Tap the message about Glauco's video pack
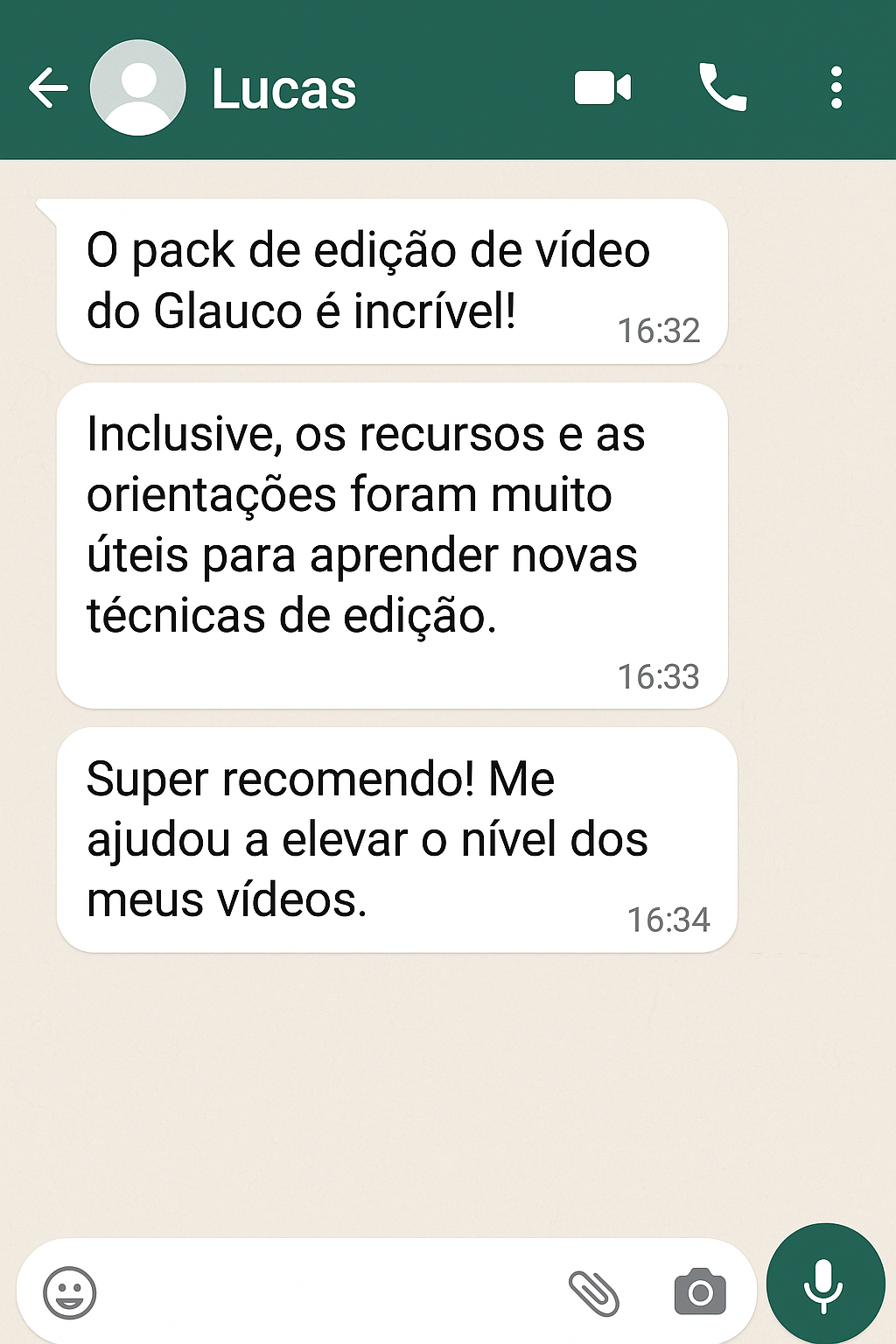This screenshot has height=1344, width=896. (369, 280)
